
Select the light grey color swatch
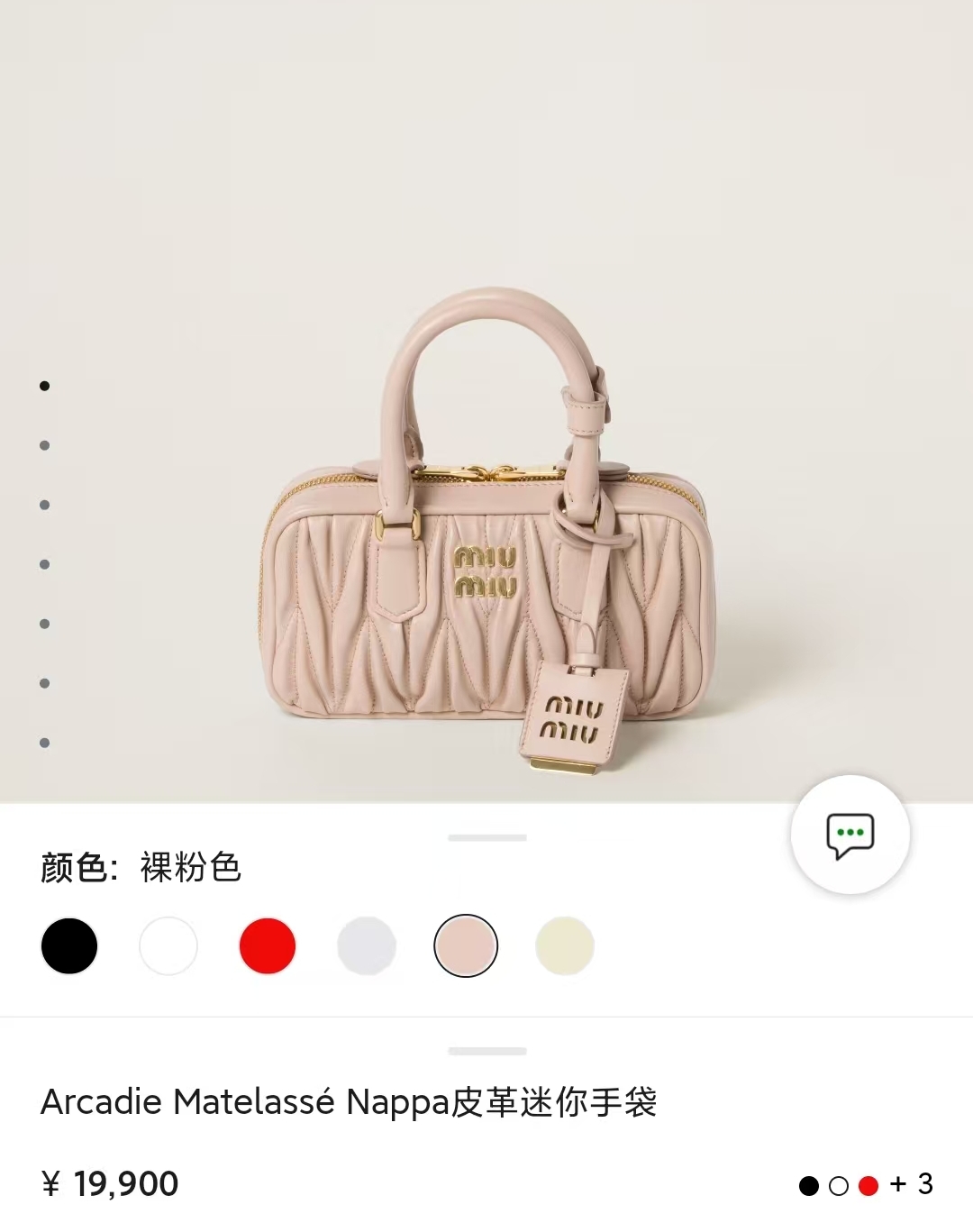tap(367, 946)
